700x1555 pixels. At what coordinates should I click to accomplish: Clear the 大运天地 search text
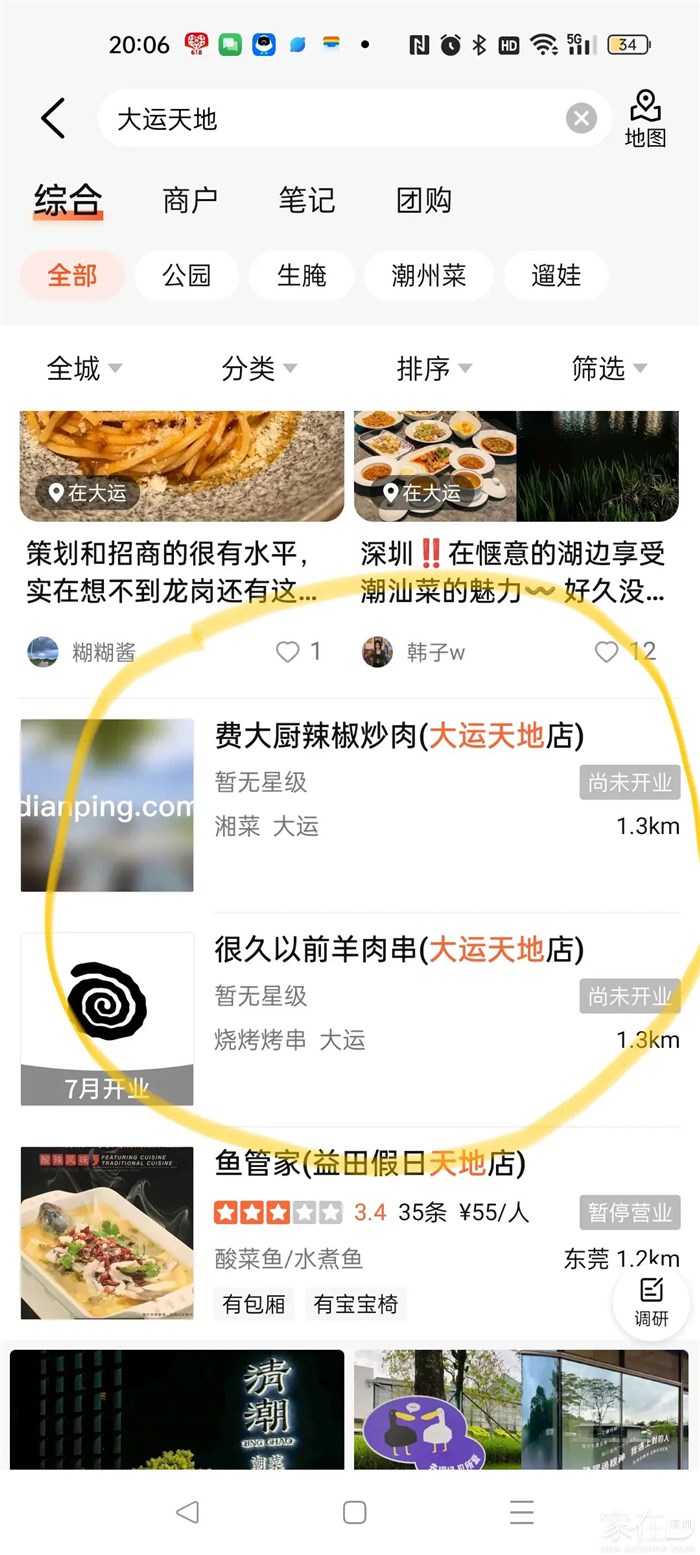coord(581,119)
